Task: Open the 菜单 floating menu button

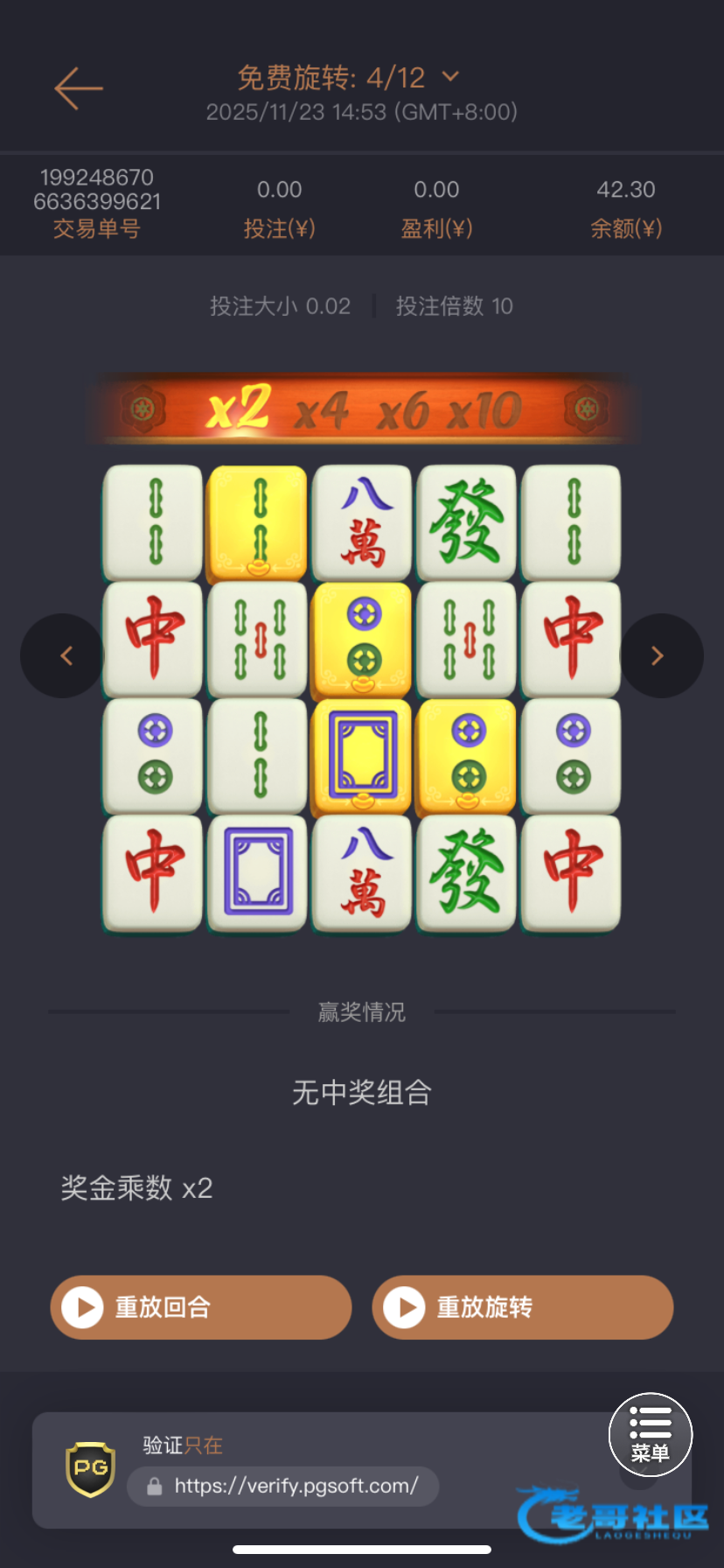Action: click(651, 1434)
